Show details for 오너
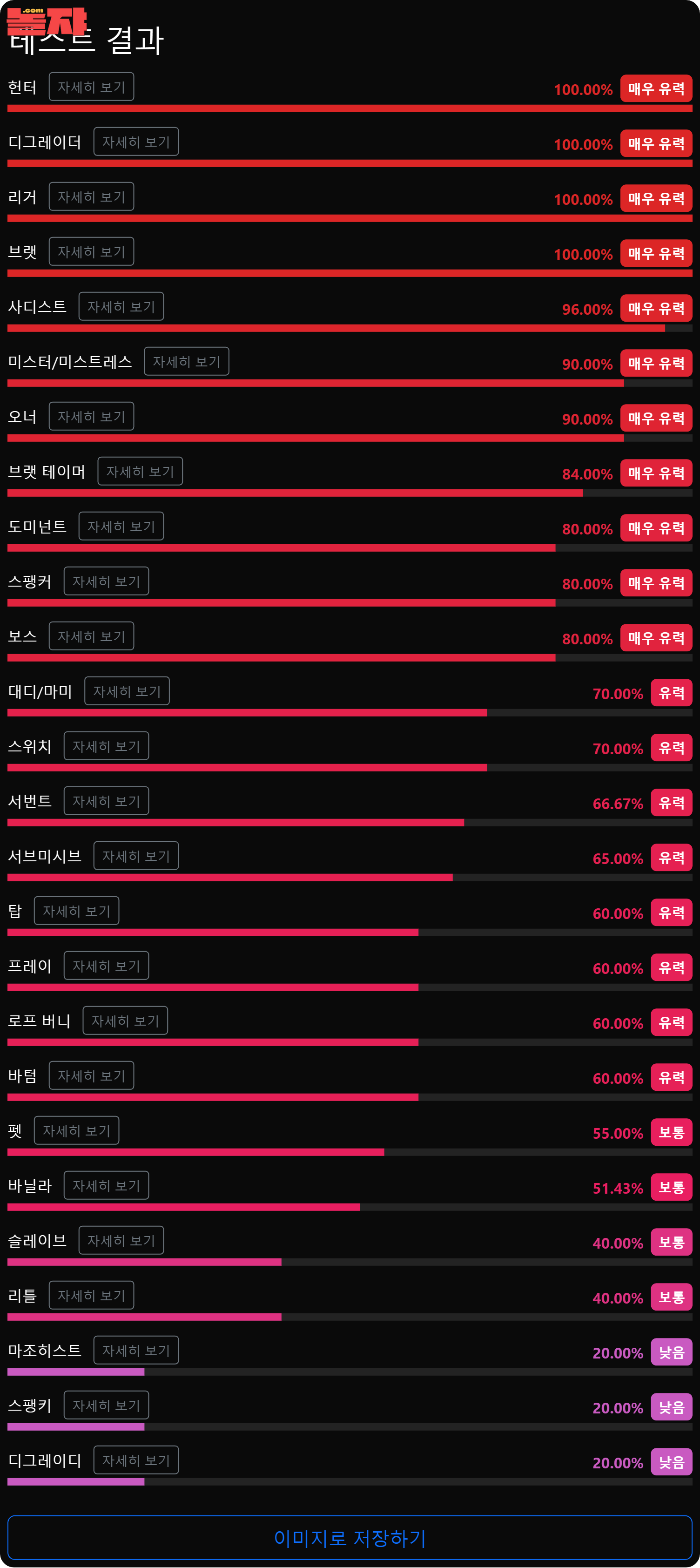The width and height of the screenshot is (700, 1568). click(x=91, y=416)
